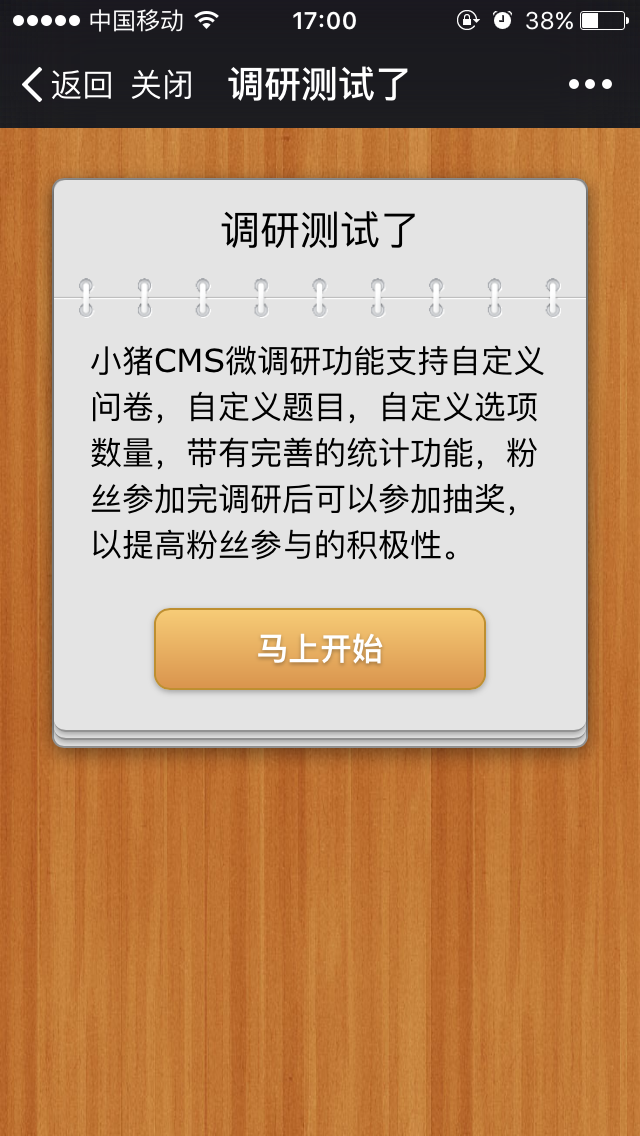The width and height of the screenshot is (640, 1136).
Task: Go back using the 返回 arrow
Action: (x=64, y=85)
